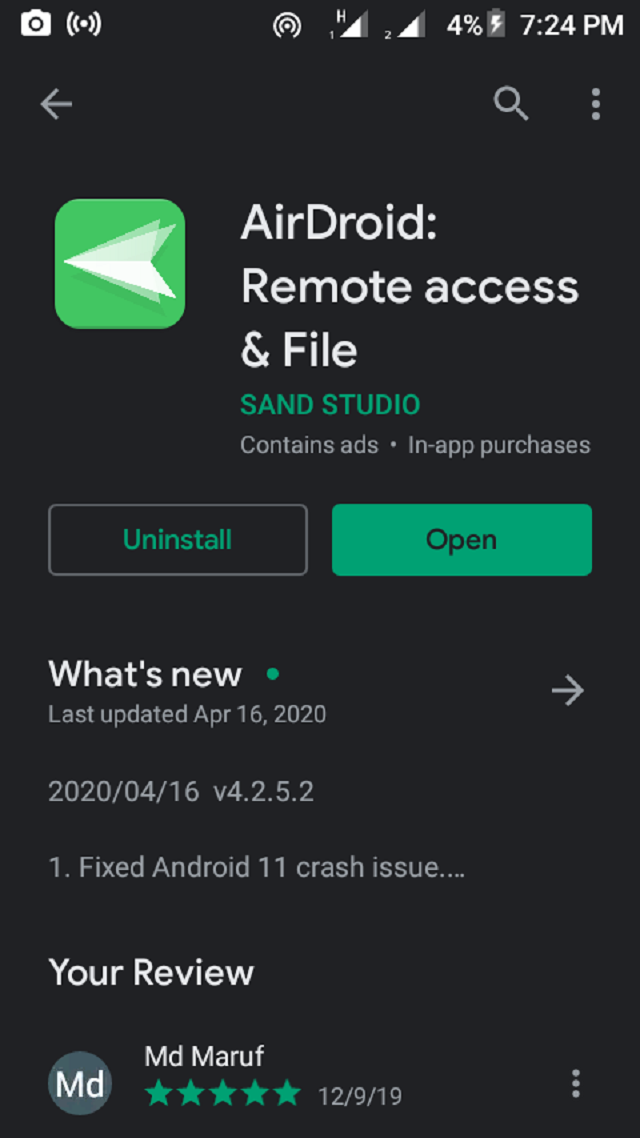Screen dimensions: 640x1138
Task: Open the overflow menu in the app bar
Action: [595, 104]
